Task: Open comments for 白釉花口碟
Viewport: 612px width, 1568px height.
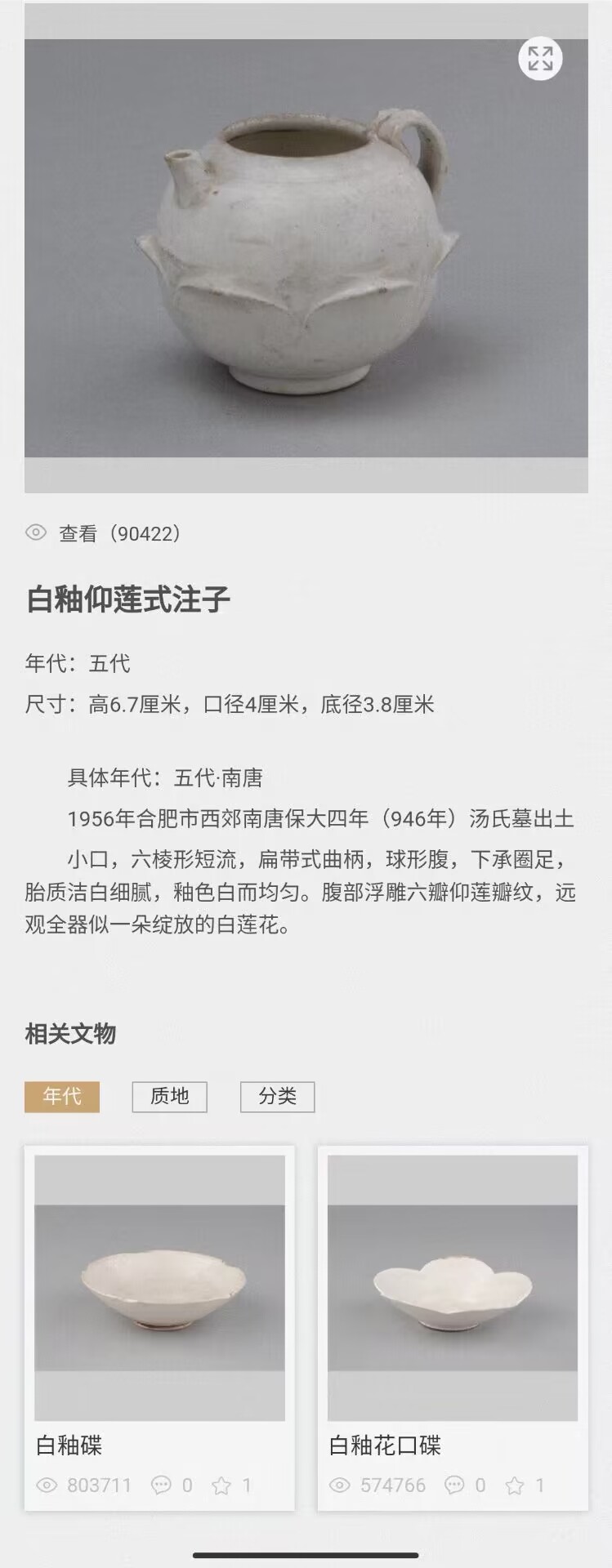Action: tap(455, 1486)
